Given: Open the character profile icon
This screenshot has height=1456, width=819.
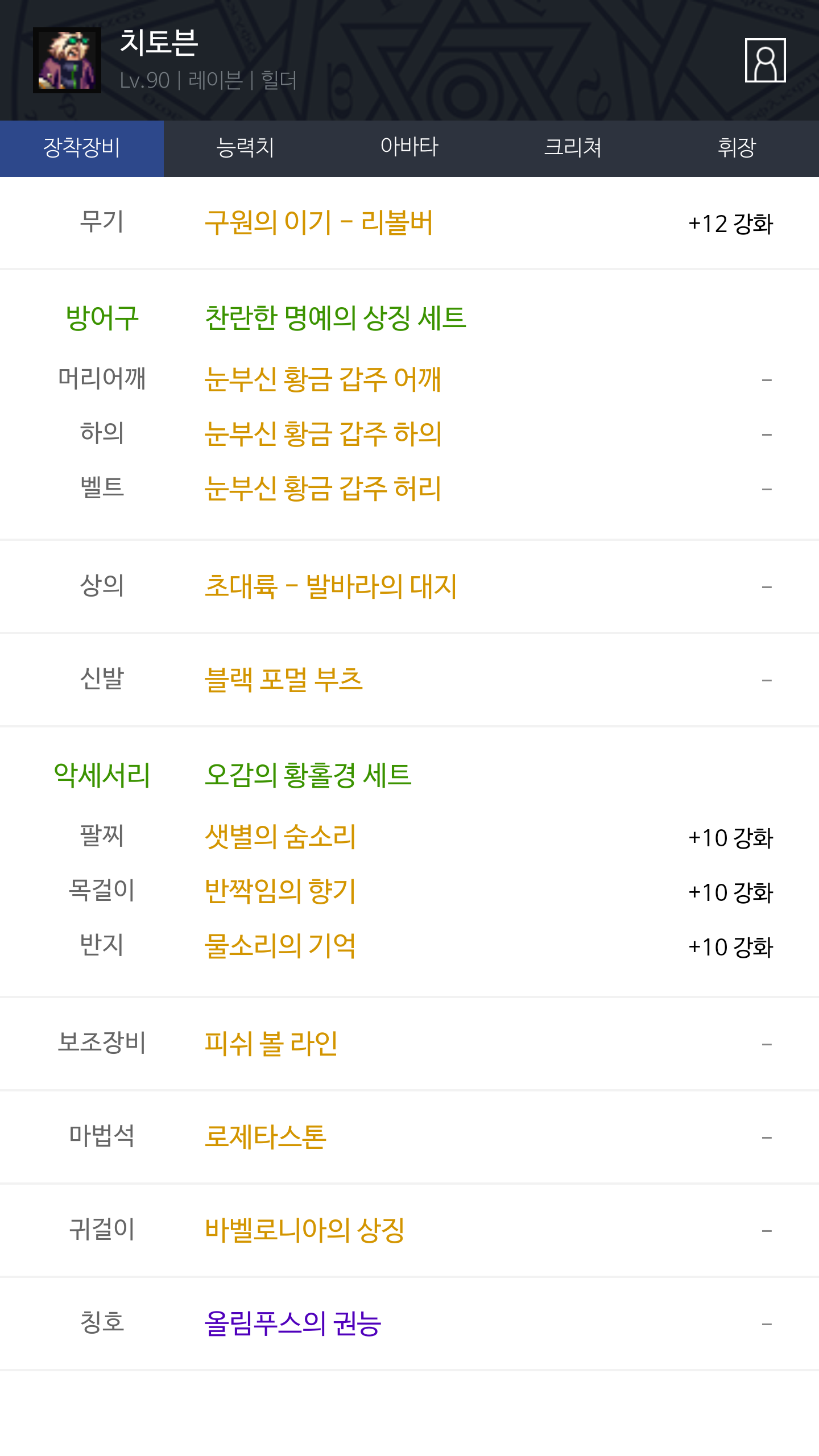Looking at the screenshot, I should coord(765,60).
